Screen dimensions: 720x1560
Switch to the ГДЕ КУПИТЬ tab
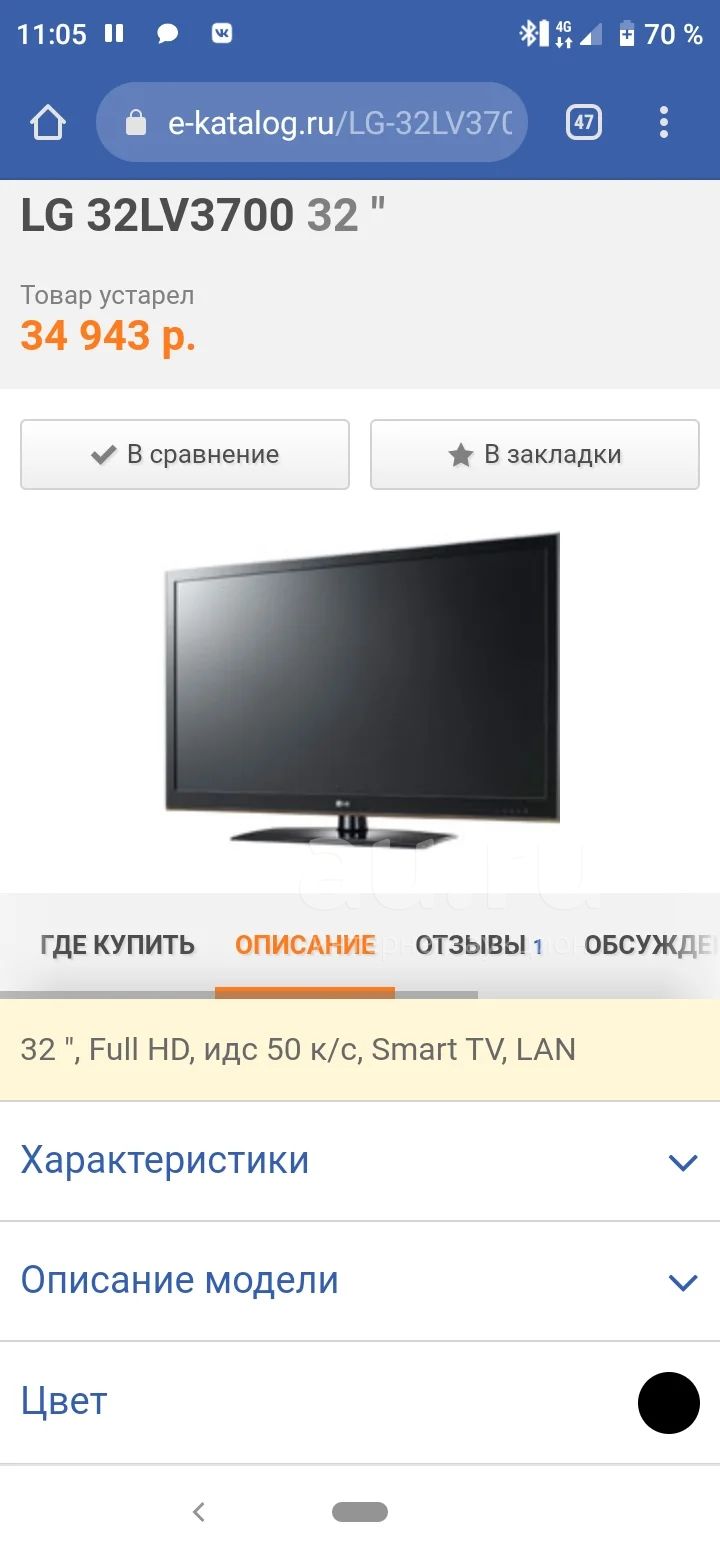[118, 945]
